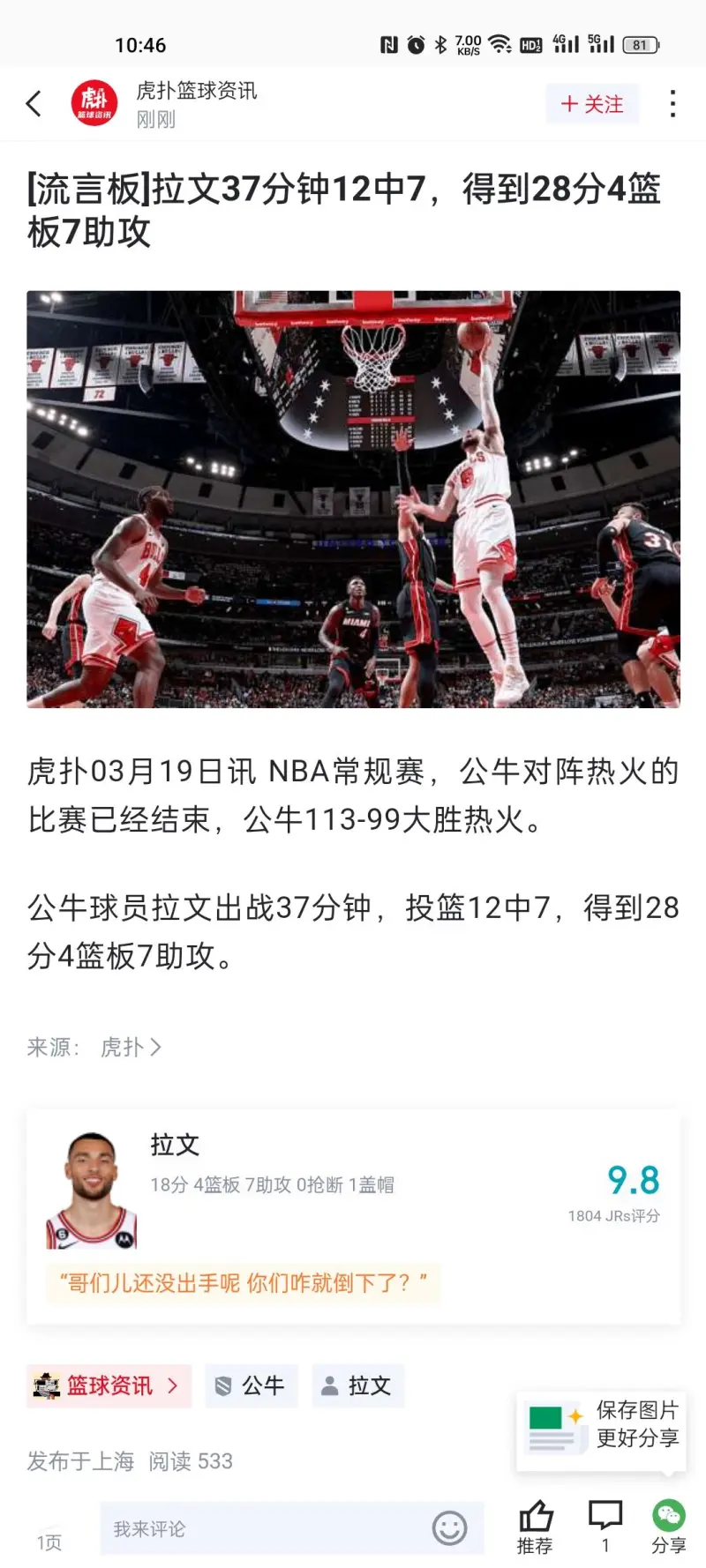The width and height of the screenshot is (706, 1568).
Task: Recommend the post with 推荐
Action: point(535,1527)
